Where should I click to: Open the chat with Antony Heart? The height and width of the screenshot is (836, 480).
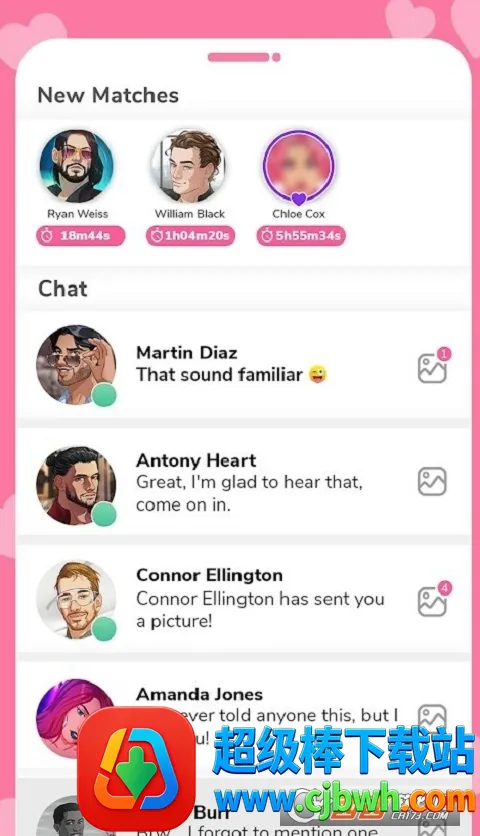244,483
